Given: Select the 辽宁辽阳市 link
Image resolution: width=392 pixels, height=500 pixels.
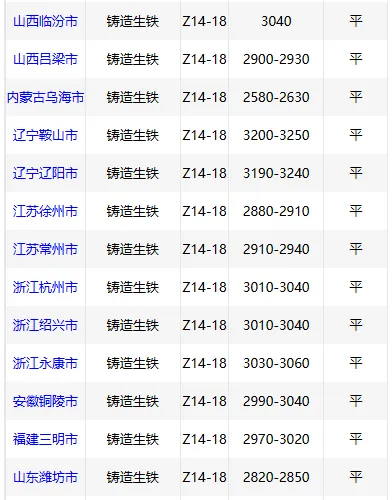Looking at the screenshot, I should pos(45,173).
